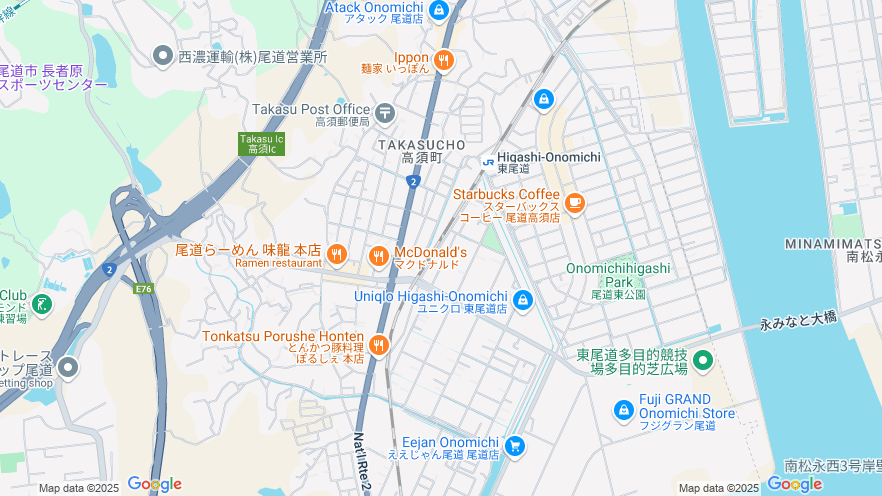
Task: Open the Starbucks Coffee map marker
Action: click(x=574, y=203)
